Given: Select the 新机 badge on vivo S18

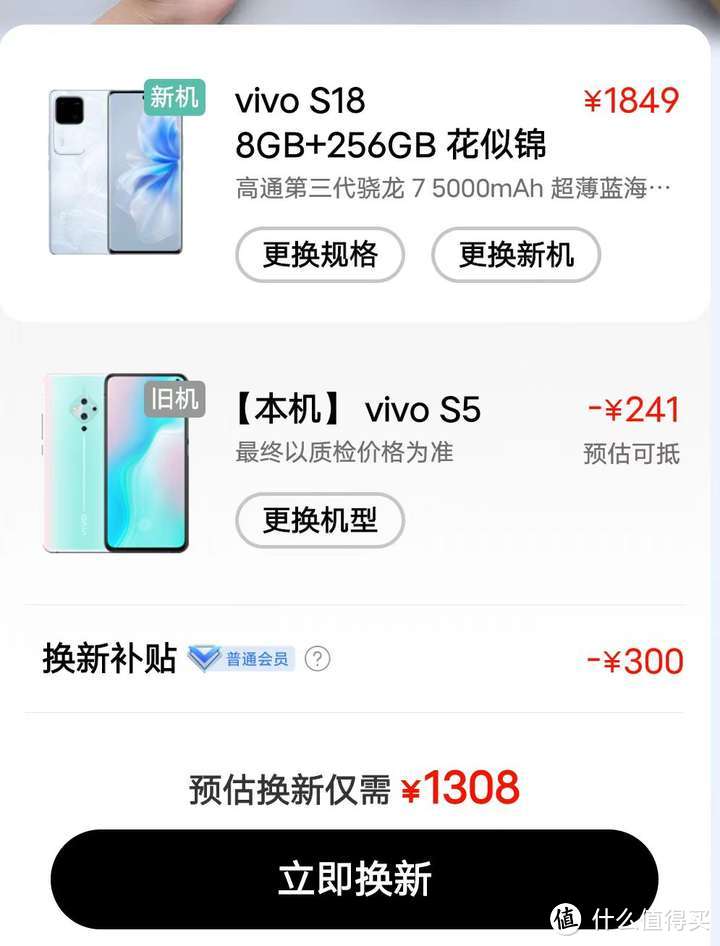Looking at the screenshot, I should click(x=176, y=98).
